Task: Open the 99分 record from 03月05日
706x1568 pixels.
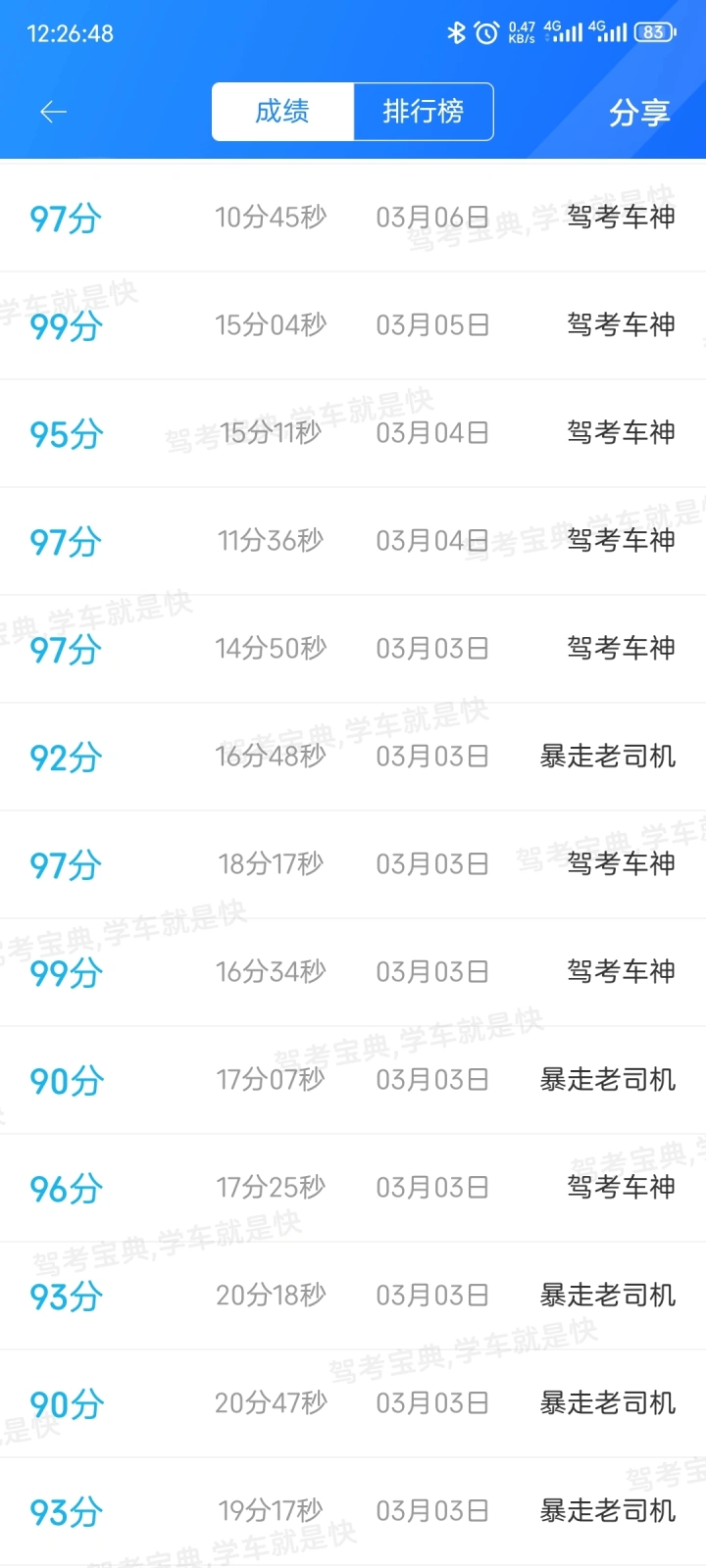Action: 353,325
